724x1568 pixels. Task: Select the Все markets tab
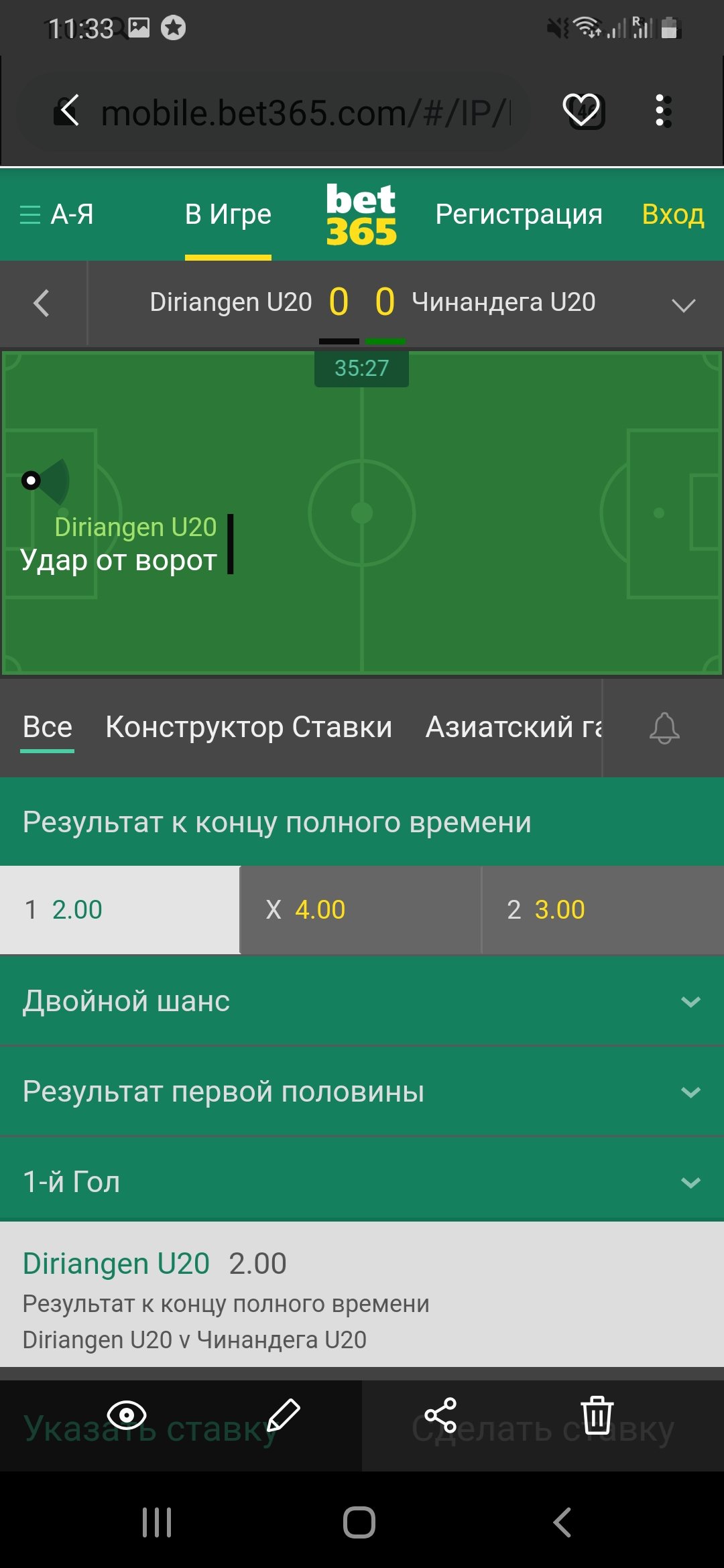(x=47, y=727)
